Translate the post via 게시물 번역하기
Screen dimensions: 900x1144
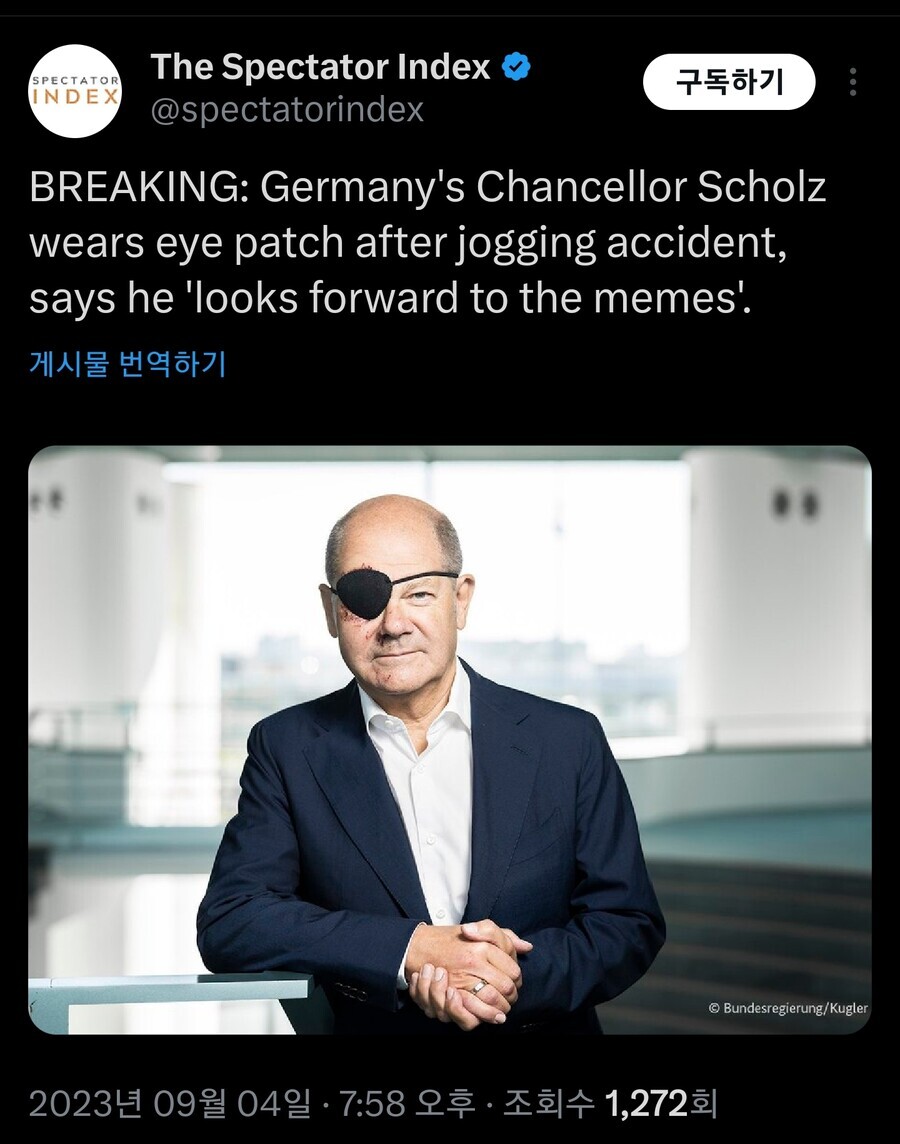tap(128, 364)
